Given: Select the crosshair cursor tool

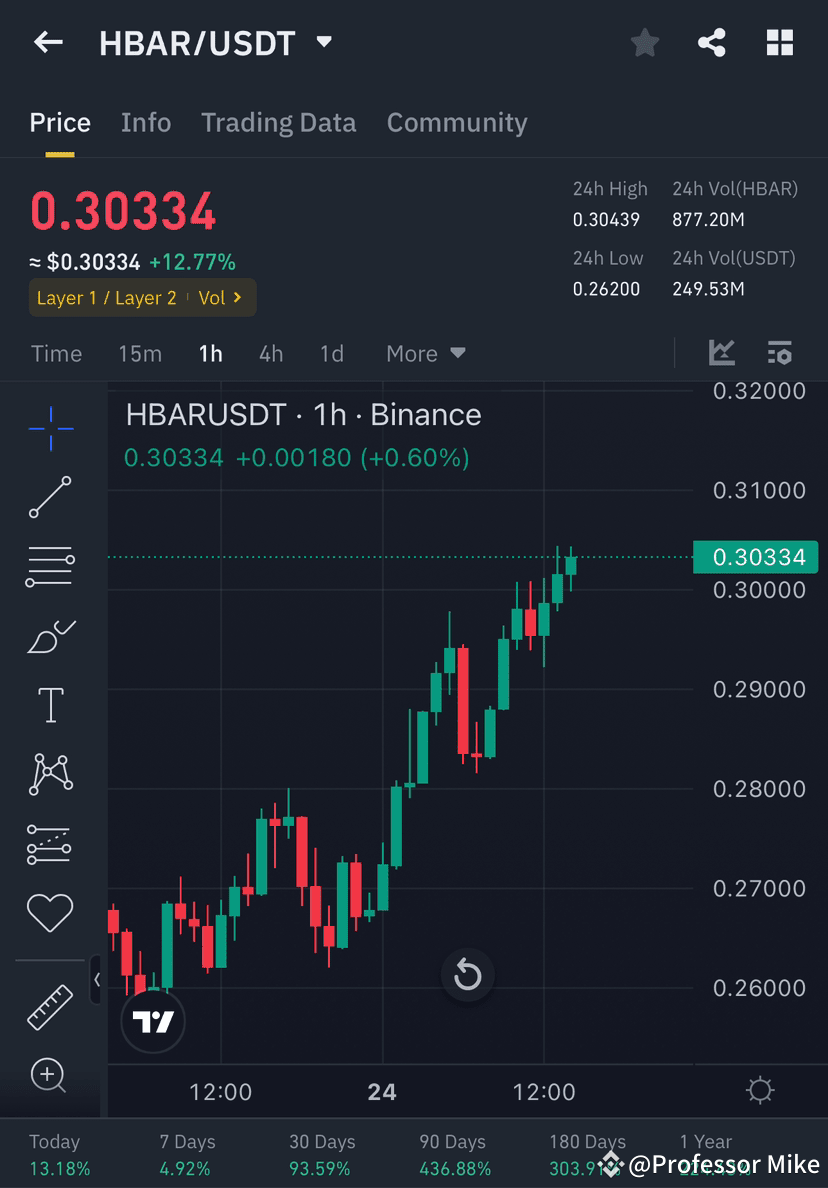Looking at the screenshot, I should (50, 425).
